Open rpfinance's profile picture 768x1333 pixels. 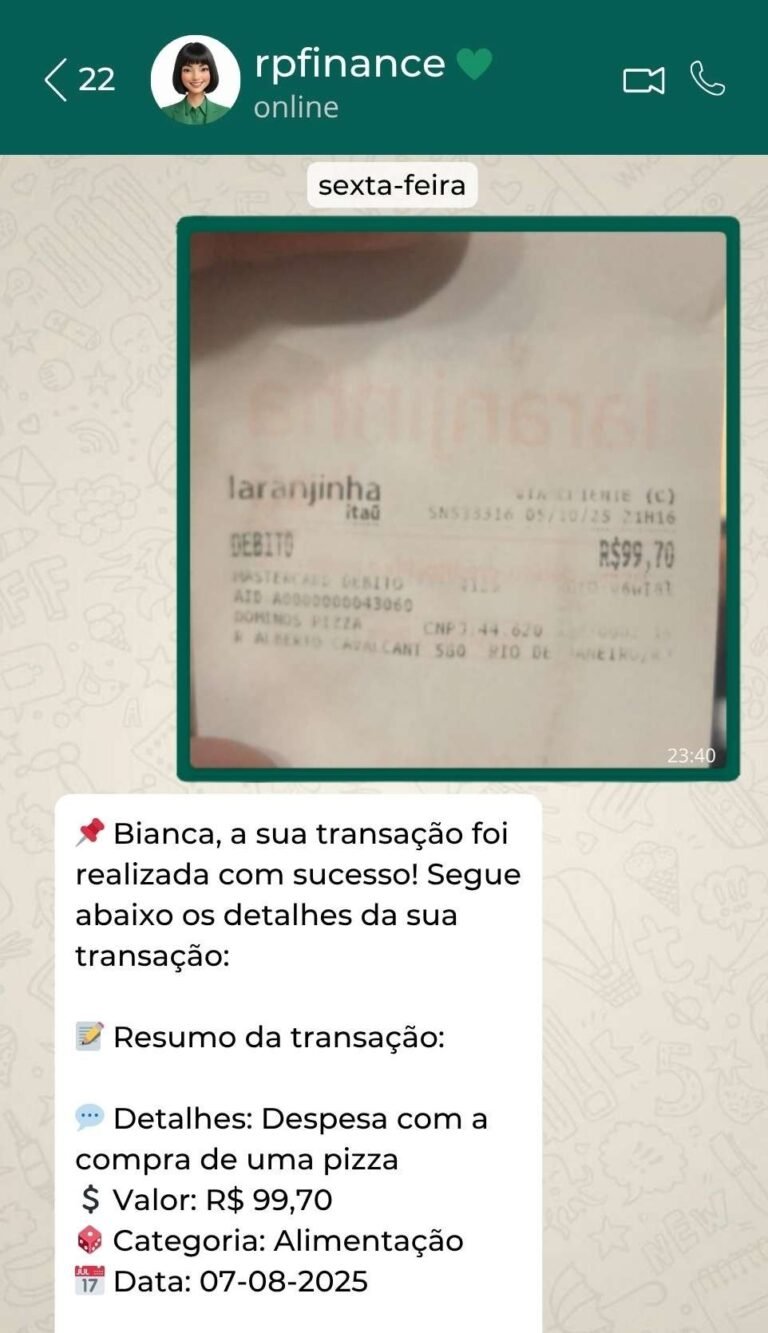click(x=194, y=78)
